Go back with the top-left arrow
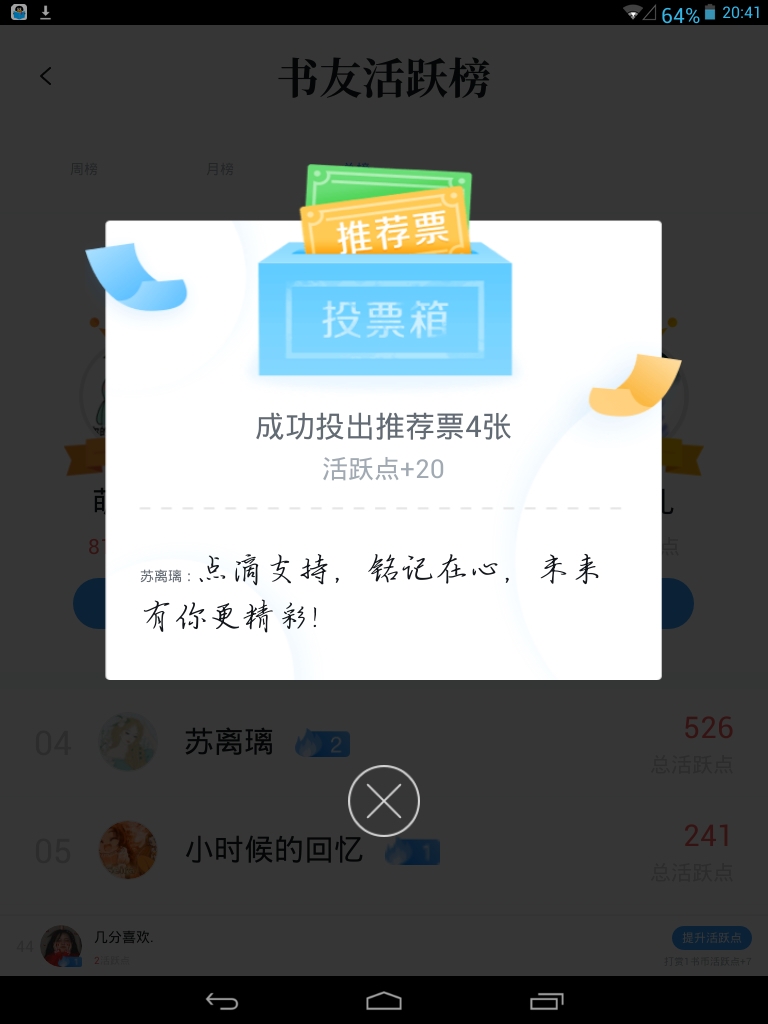 click(x=46, y=76)
